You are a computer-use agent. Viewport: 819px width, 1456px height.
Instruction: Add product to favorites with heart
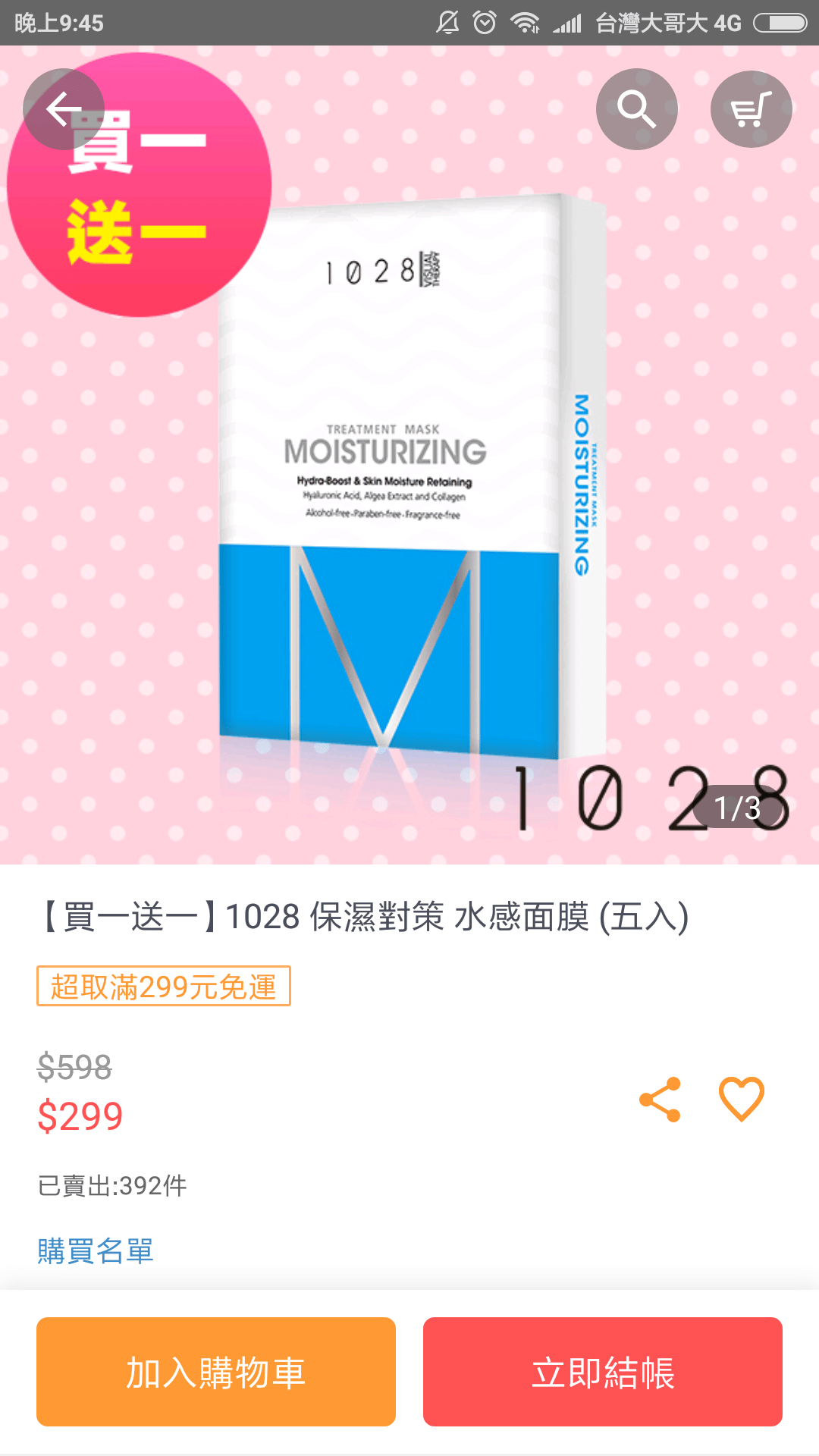point(741,1100)
